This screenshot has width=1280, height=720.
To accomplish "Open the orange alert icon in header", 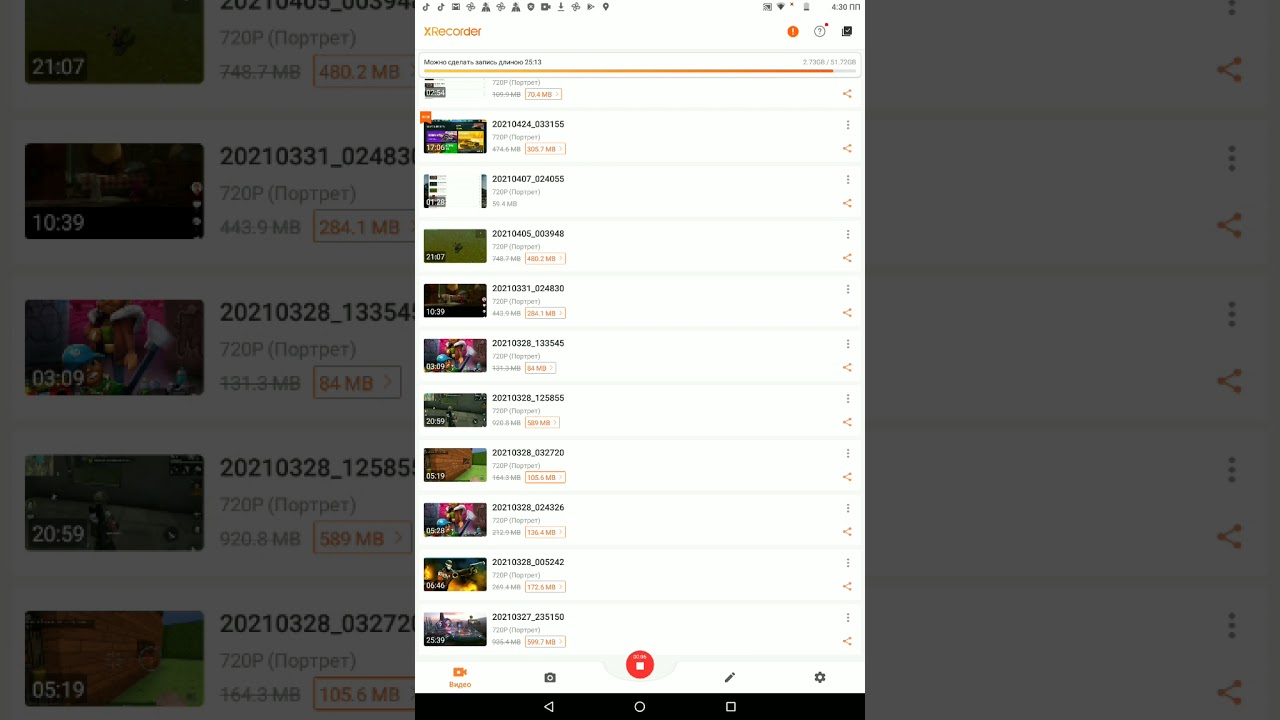I will coord(793,32).
